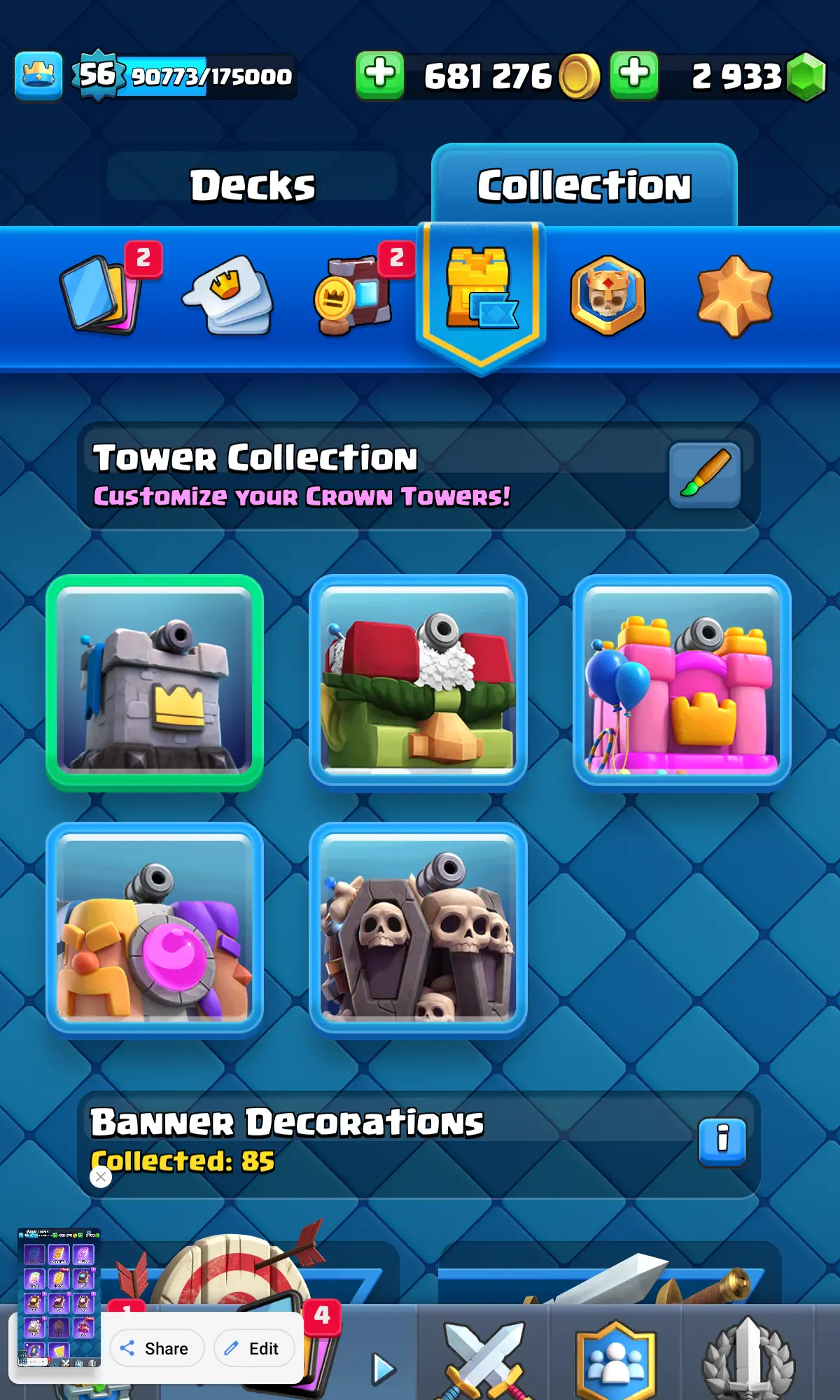Open the Magic Items tab
This screenshot has width=840, height=1400.
pos(353,295)
